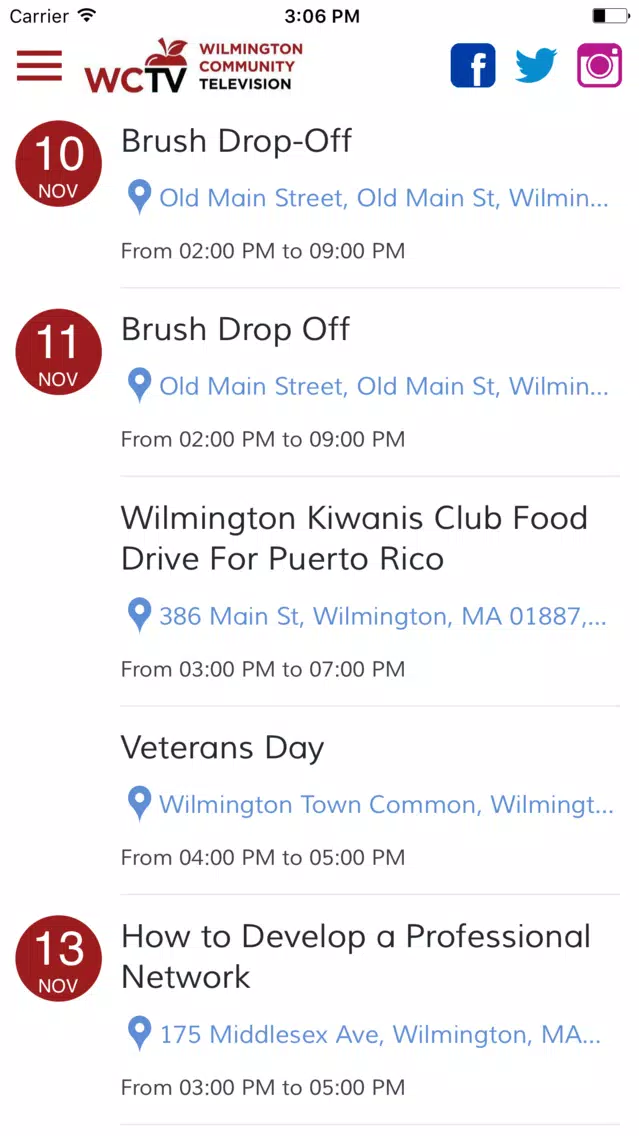View map location for Nov 11 Brush Drop Off
The height and width of the screenshot is (1136, 639).
[x=369, y=385]
